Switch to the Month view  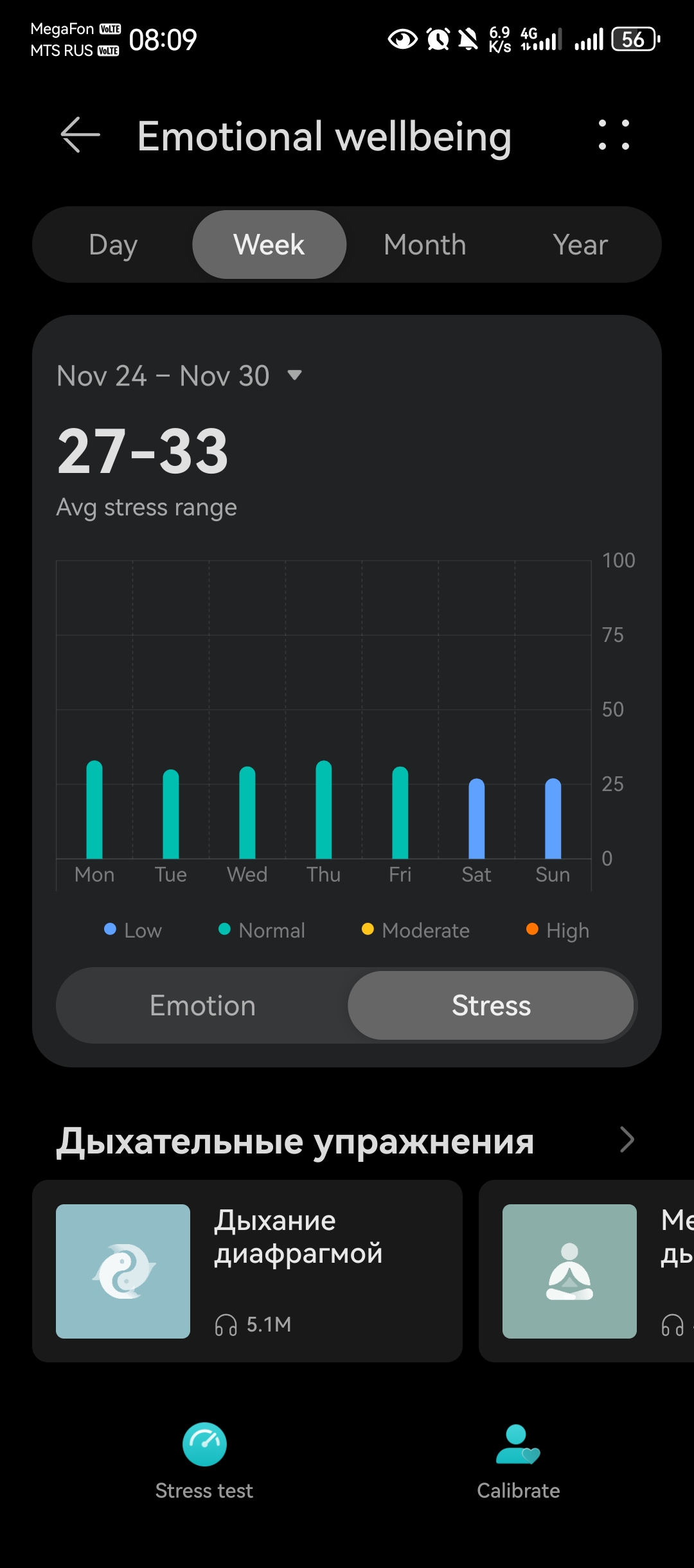[425, 245]
